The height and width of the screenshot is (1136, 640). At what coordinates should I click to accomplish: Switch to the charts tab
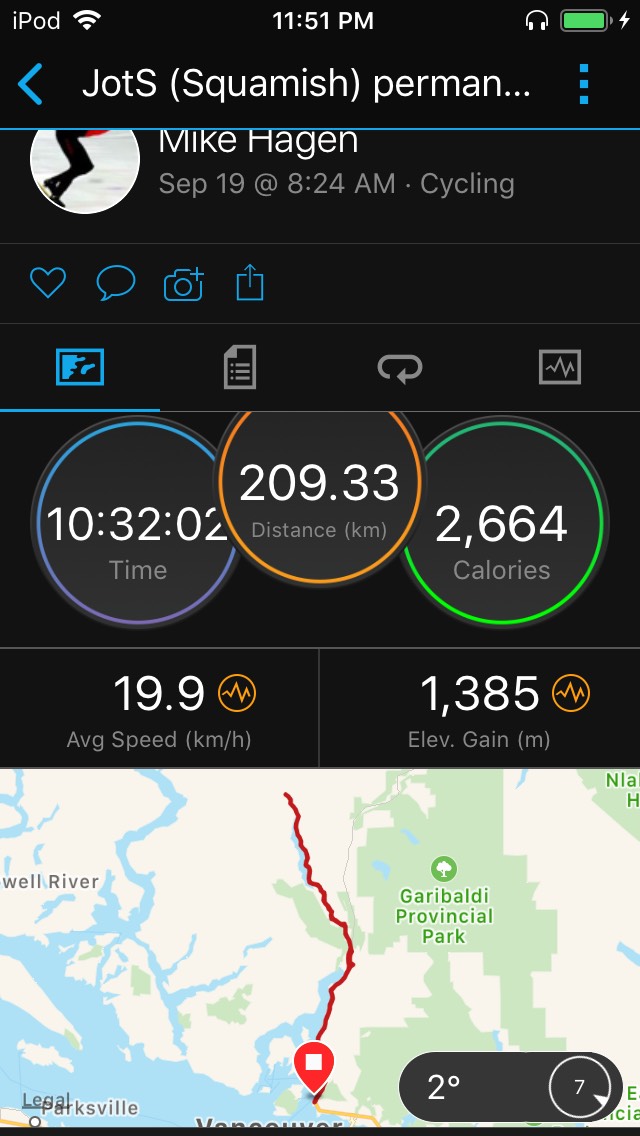tap(559, 368)
